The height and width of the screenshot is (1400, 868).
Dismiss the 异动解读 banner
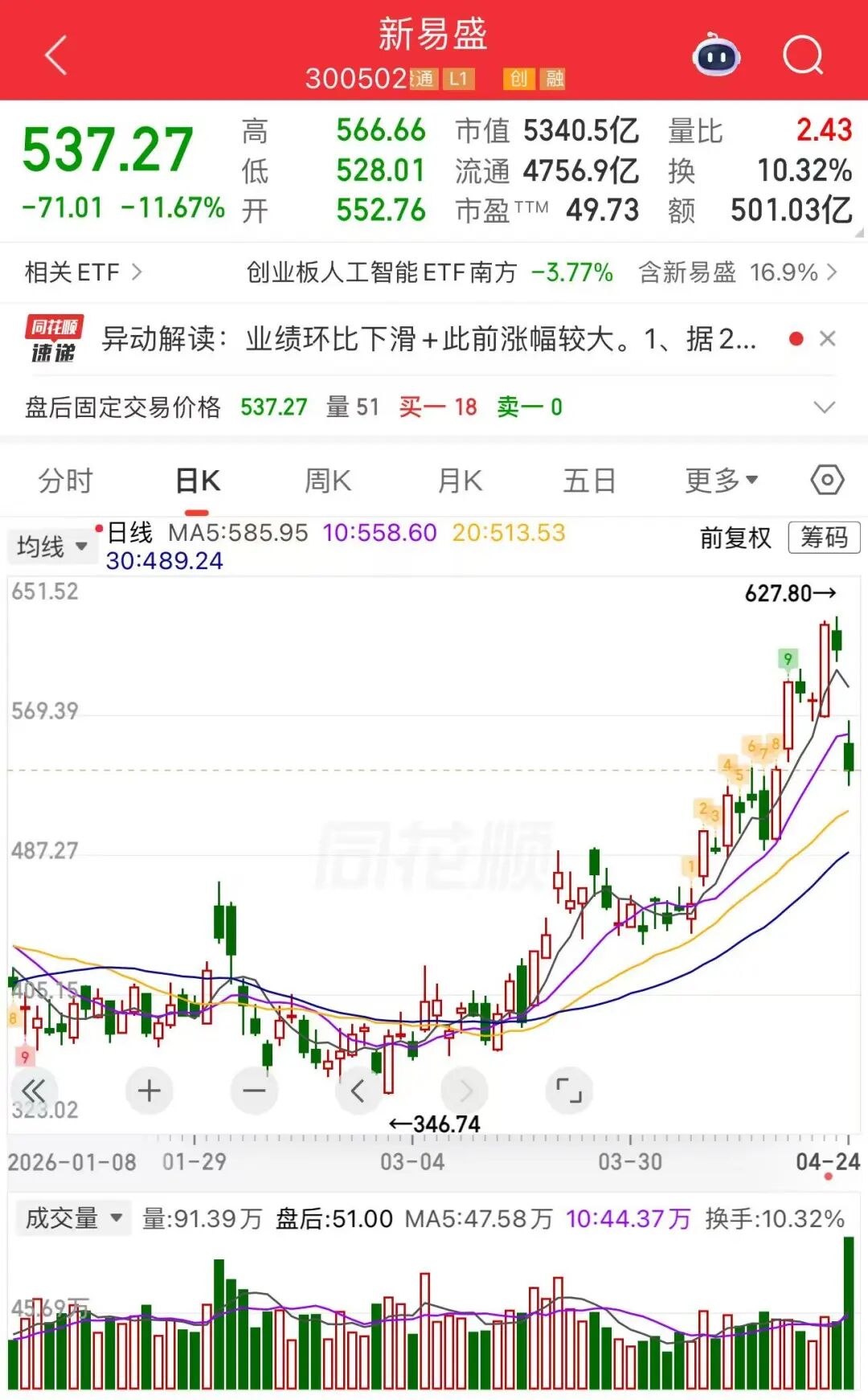827,339
